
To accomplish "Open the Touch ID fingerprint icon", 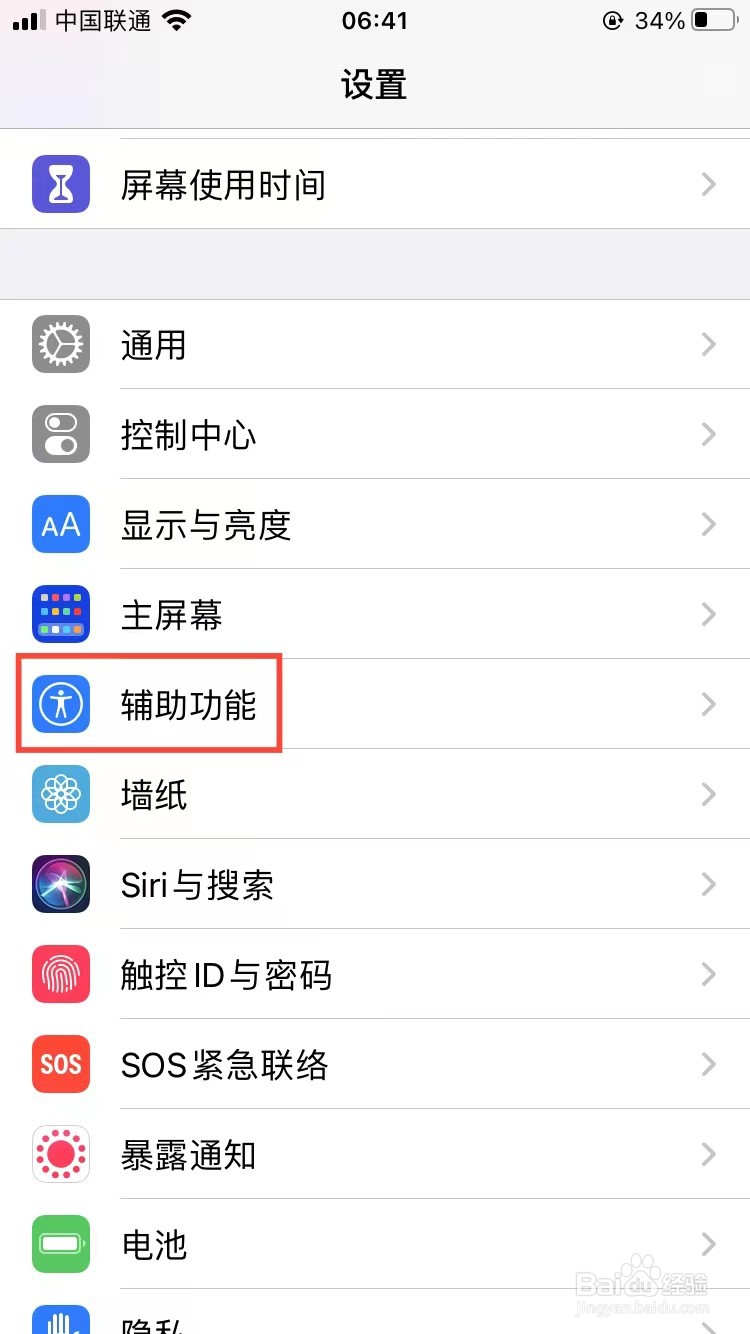I will [x=61, y=974].
